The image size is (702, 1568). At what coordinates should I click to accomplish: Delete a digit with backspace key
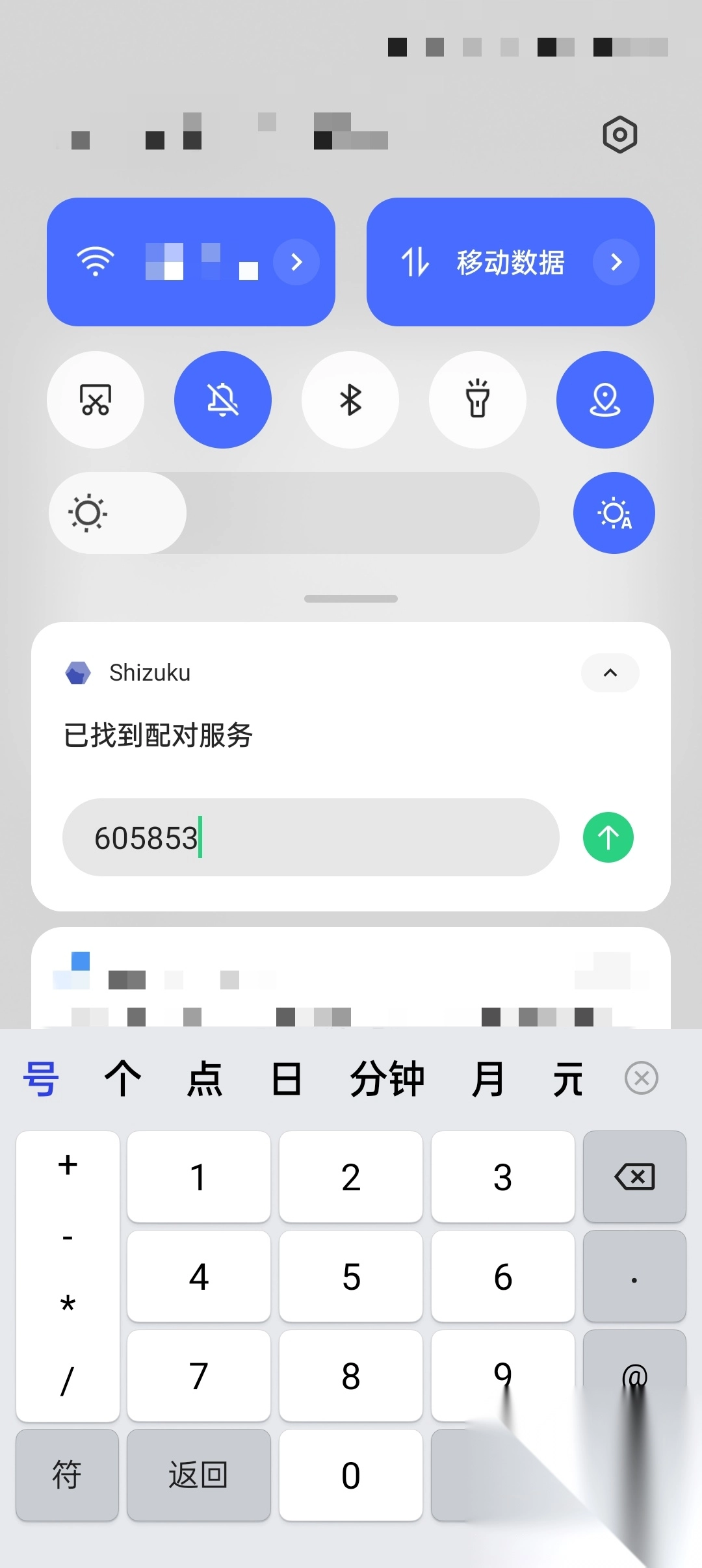(634, 1177)
